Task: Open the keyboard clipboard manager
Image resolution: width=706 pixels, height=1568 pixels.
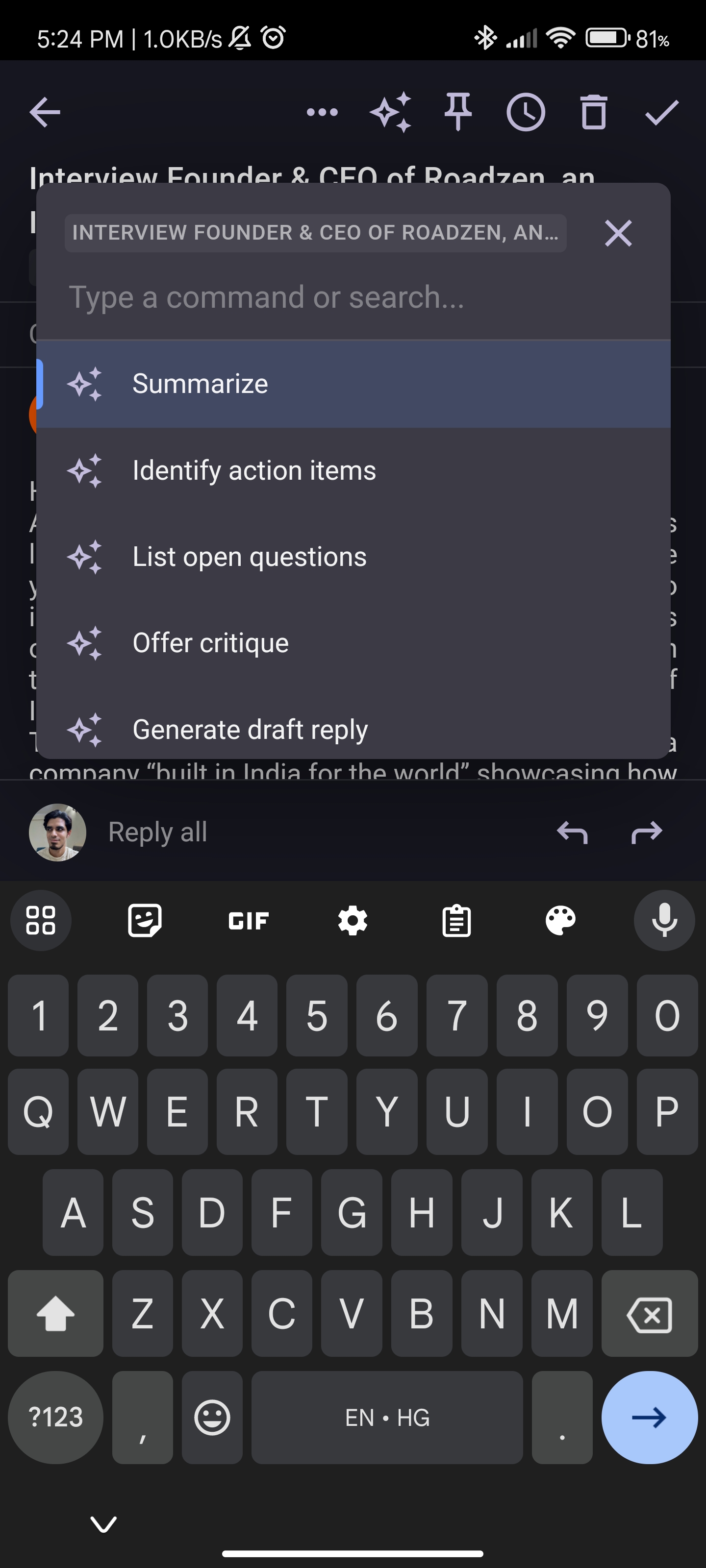Action: coord(455,920)
